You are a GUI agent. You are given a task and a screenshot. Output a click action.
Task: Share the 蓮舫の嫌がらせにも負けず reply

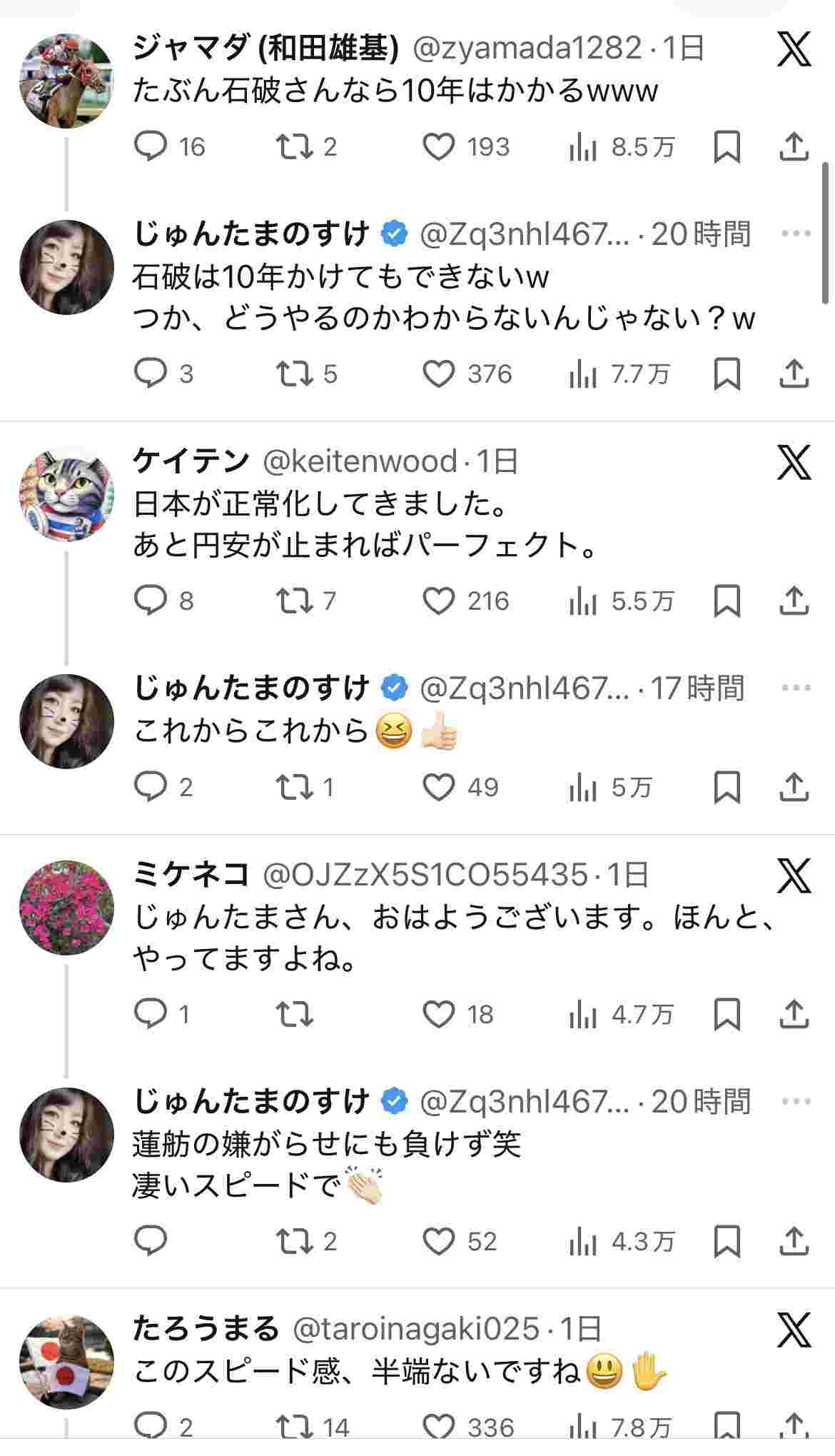(x=794, y=1241)
